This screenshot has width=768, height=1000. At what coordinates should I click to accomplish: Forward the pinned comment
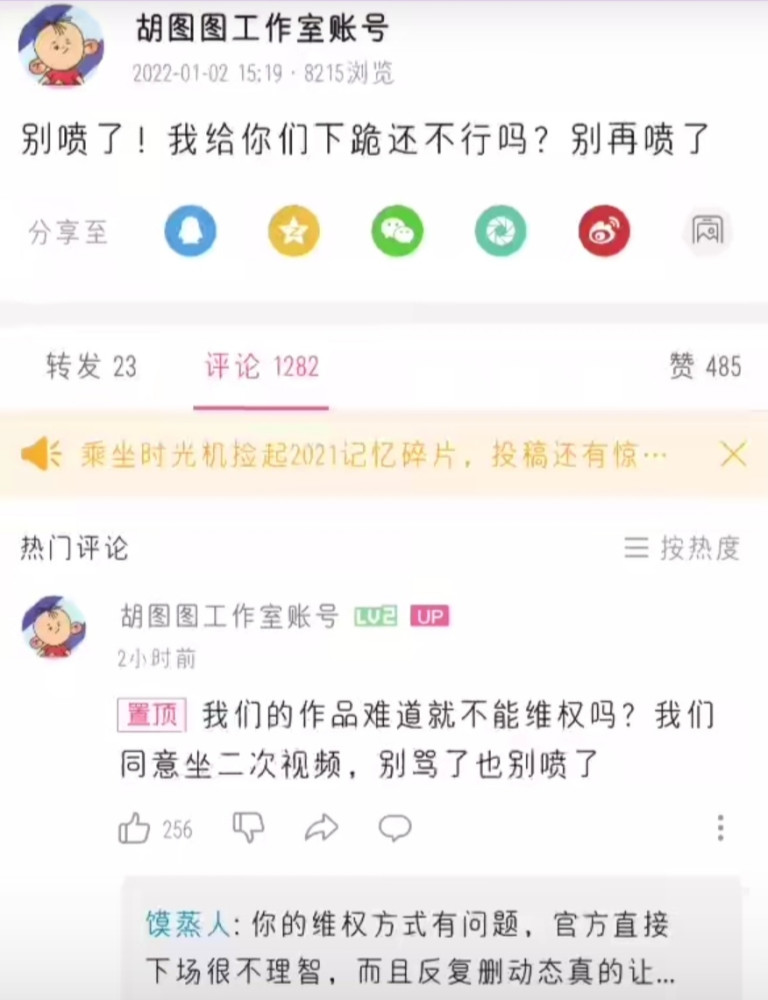click(x=321, y=827)
